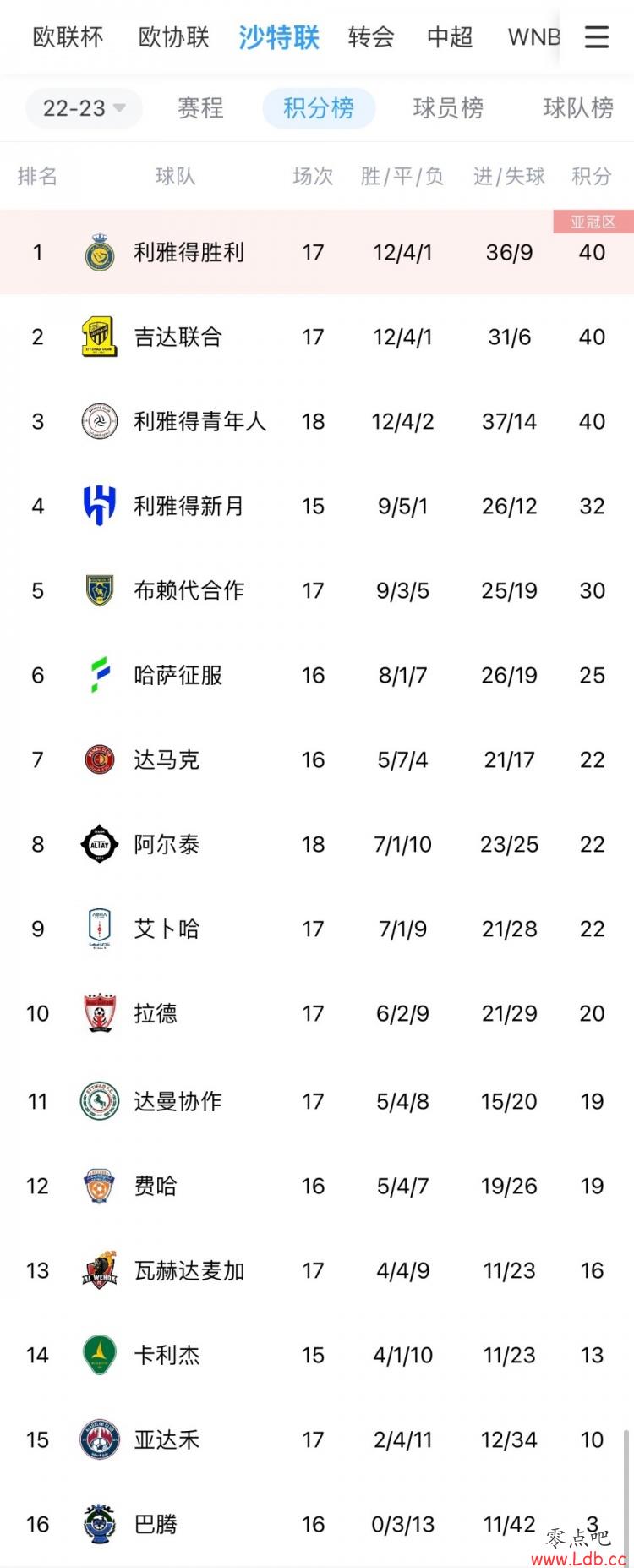Image resolution: width=634 pixels, height=1568 pixels.
Task: Switch to the 欧联杯 league tab
Action: (x=68, y=37)
